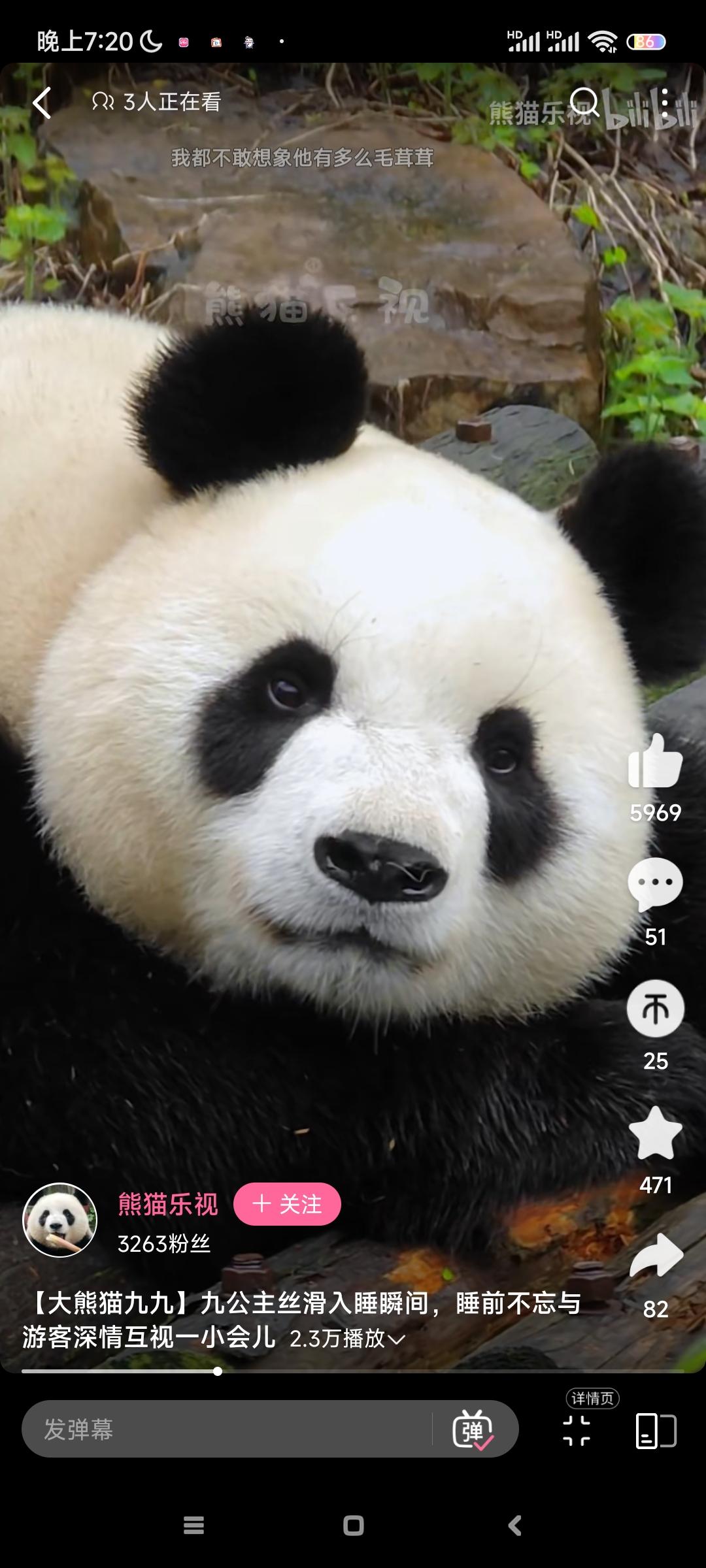Tap the 发弹幕 danmaku input field
The height and width of the screenshot is (1568, 706).
pos(229,1429)
